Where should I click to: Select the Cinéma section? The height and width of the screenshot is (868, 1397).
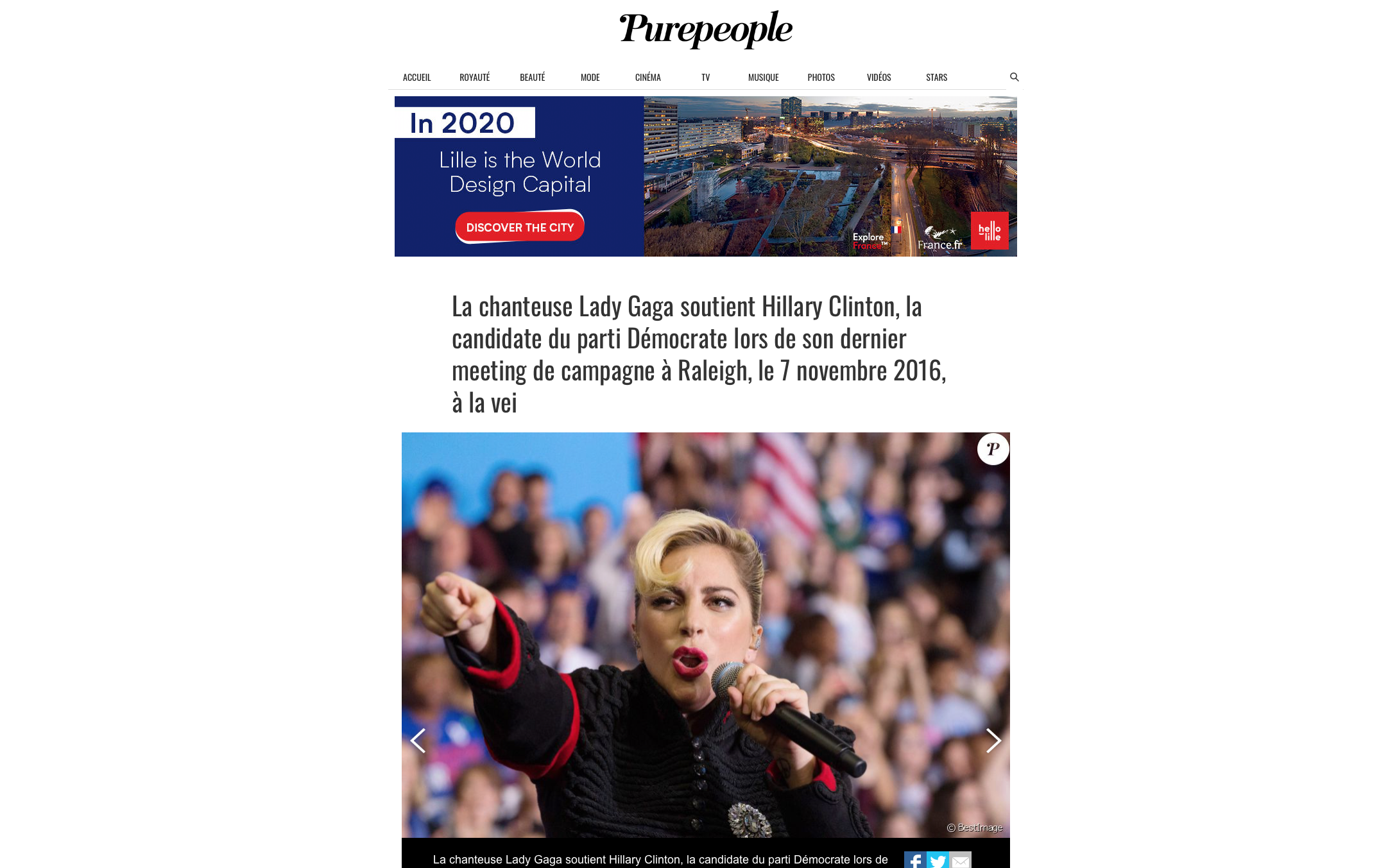pos(647,78)
